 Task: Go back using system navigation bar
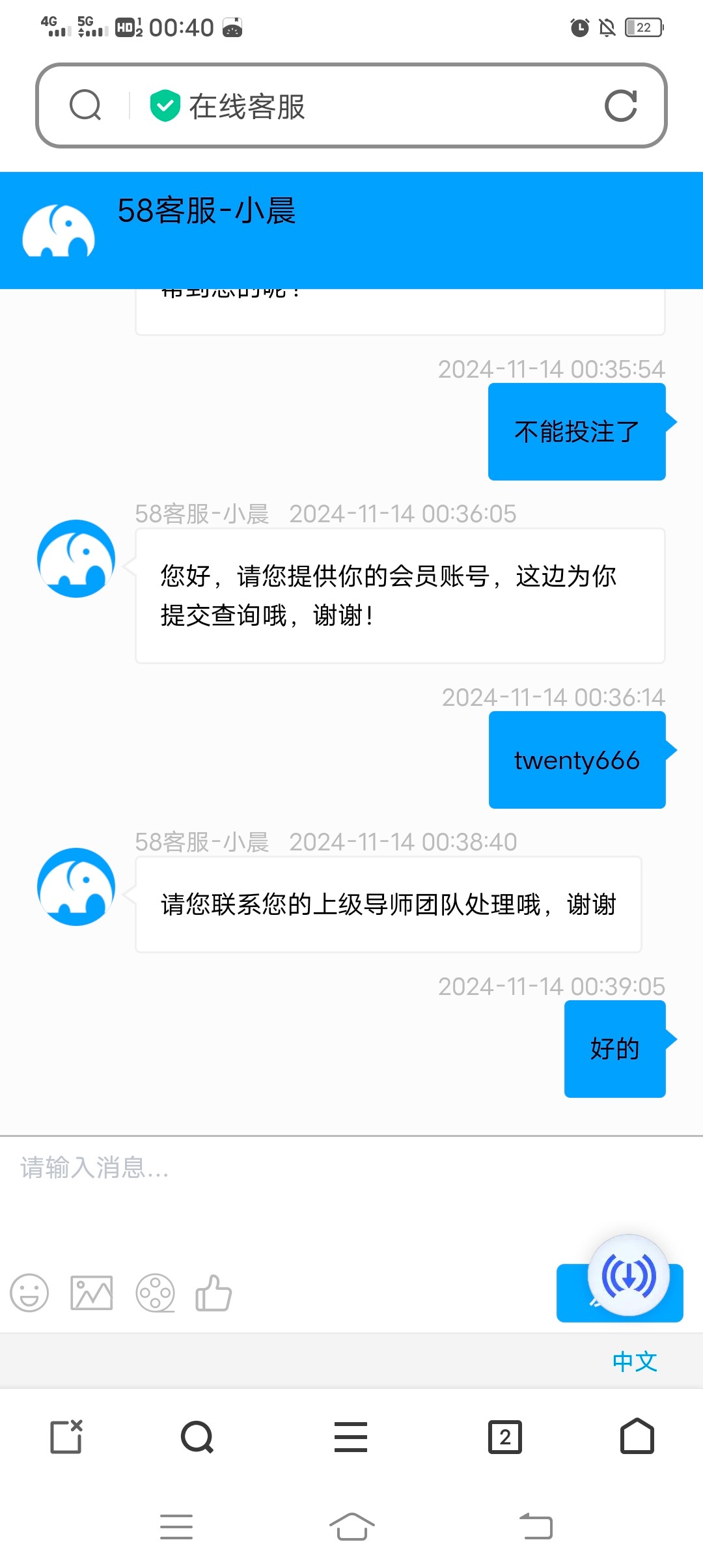coord(536,1526)
